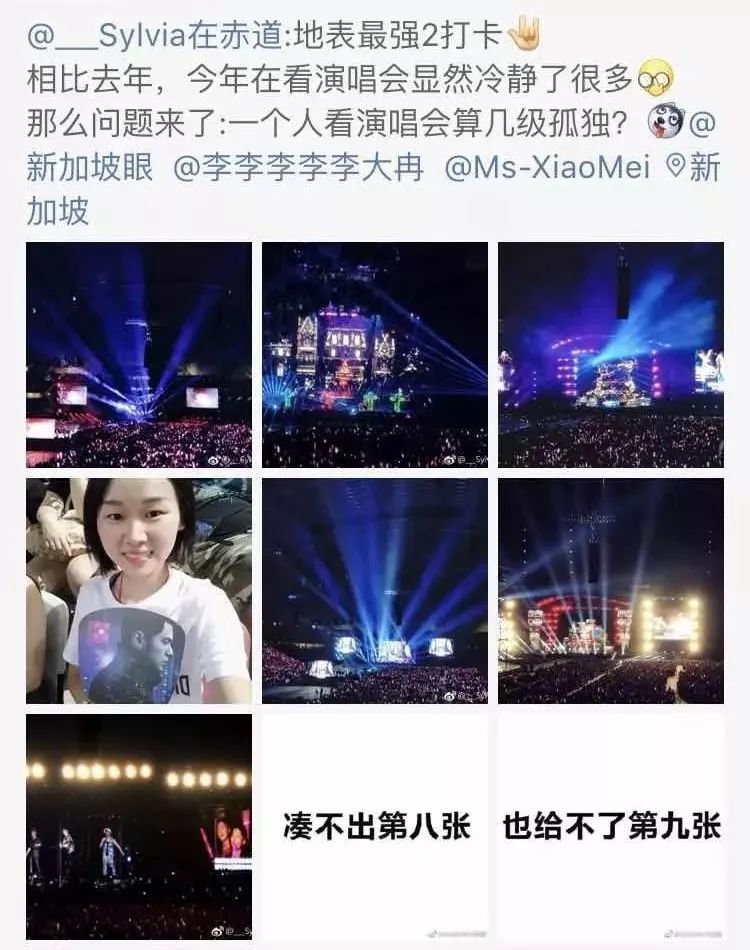Viewport: 750px width, 950px height.
Task: Open the @新加坡眼 mention
Action: 90,168
